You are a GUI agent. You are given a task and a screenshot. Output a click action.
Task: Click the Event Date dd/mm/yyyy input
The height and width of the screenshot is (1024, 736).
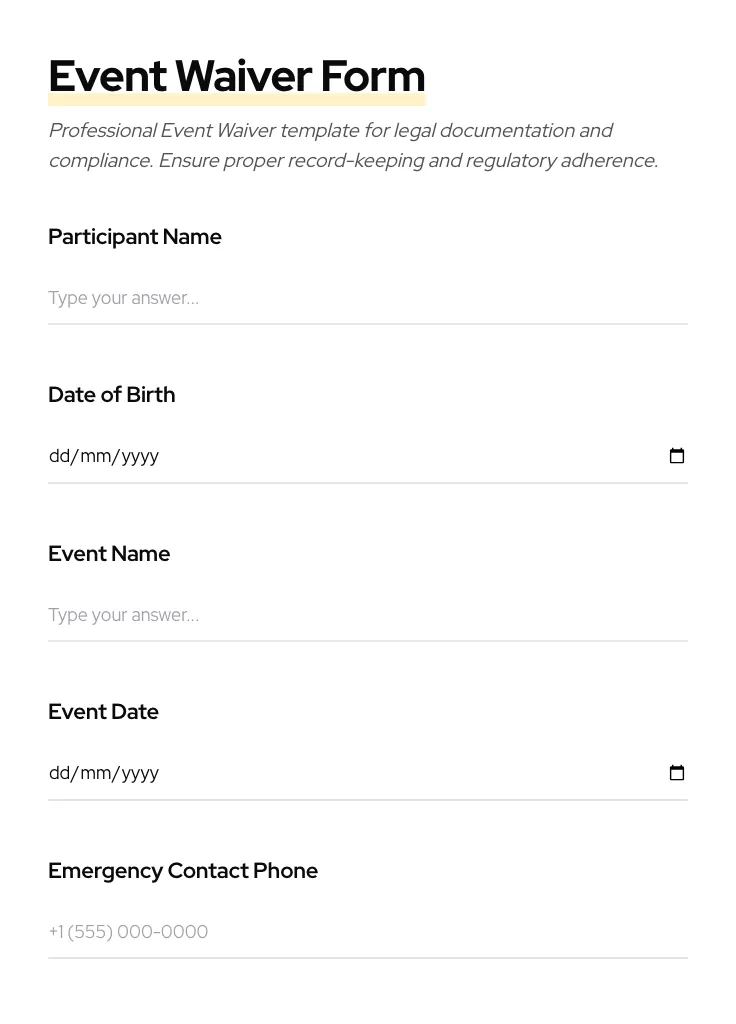pyautogui.click(x=300, y=773)
